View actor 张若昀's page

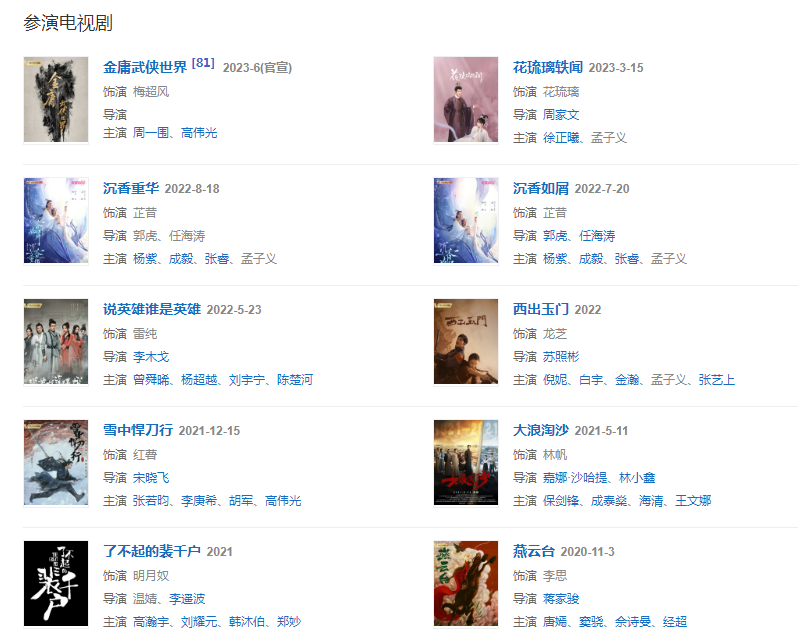[151, 501]
